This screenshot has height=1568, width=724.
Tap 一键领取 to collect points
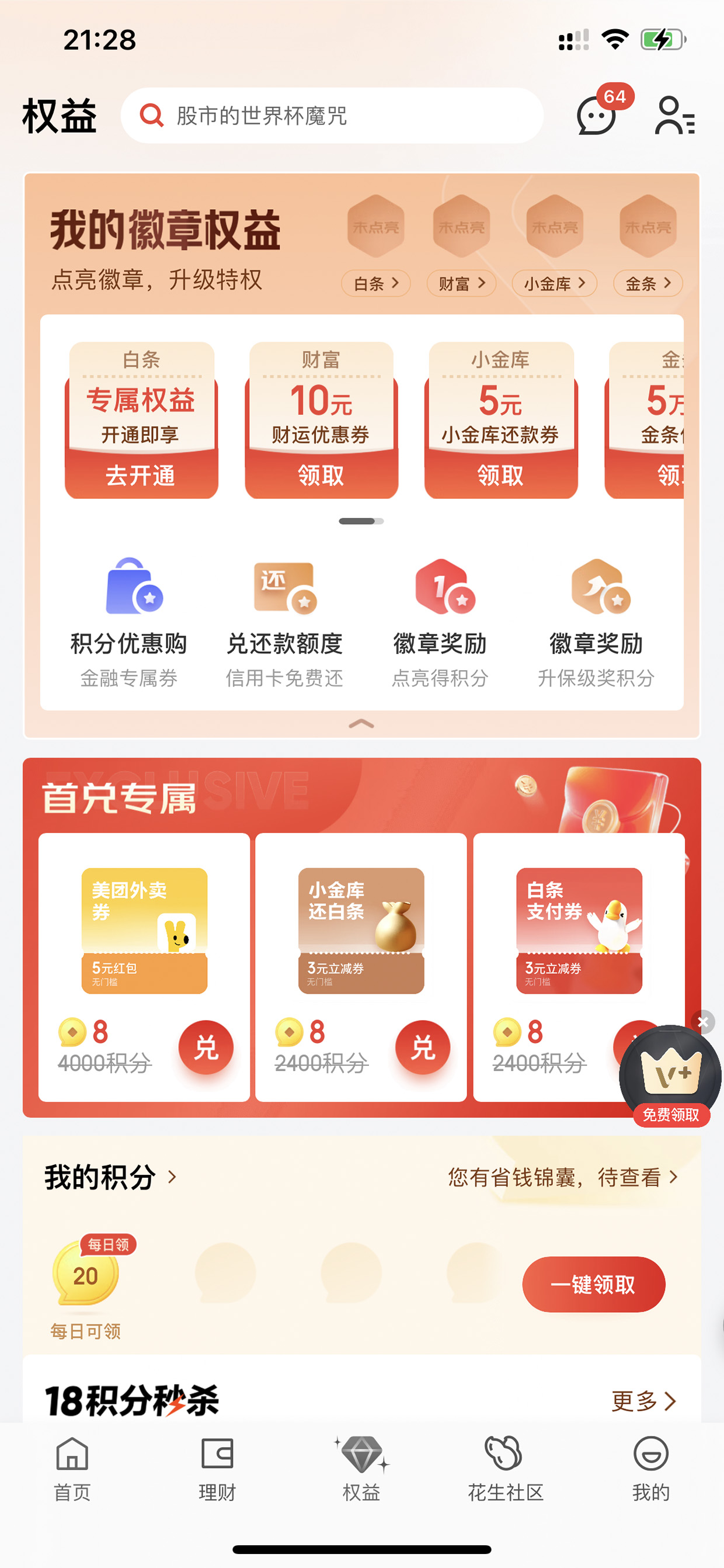click(594, 1284)
